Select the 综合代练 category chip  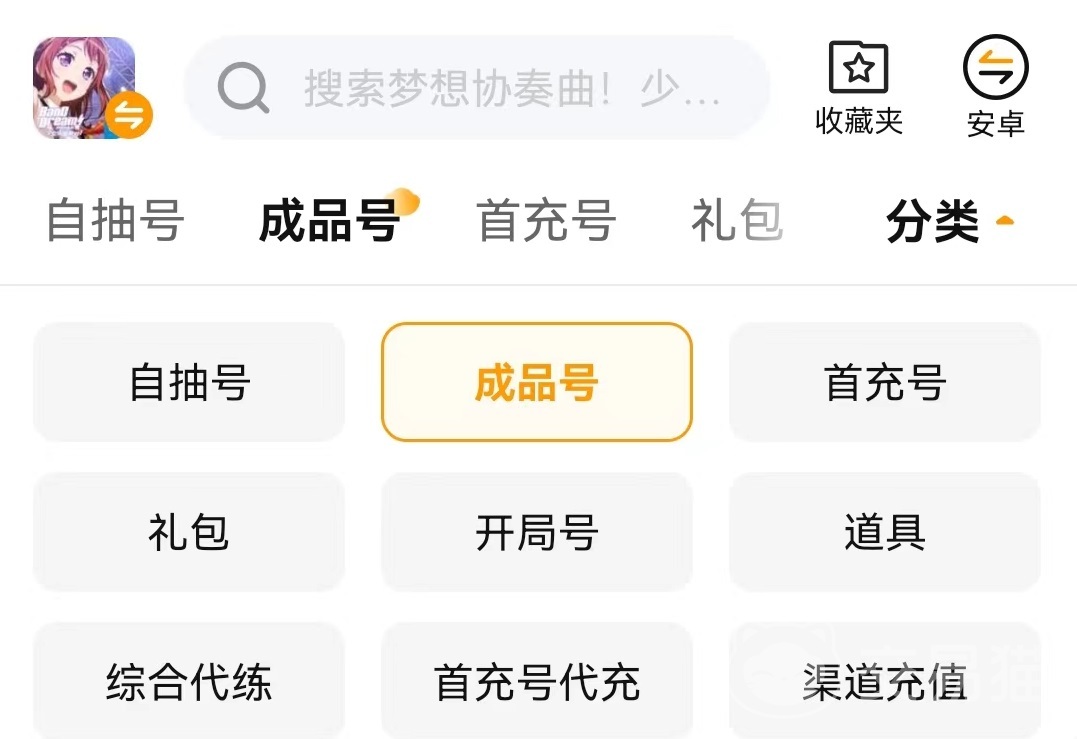pyautogui.click(x=189, y=682)
